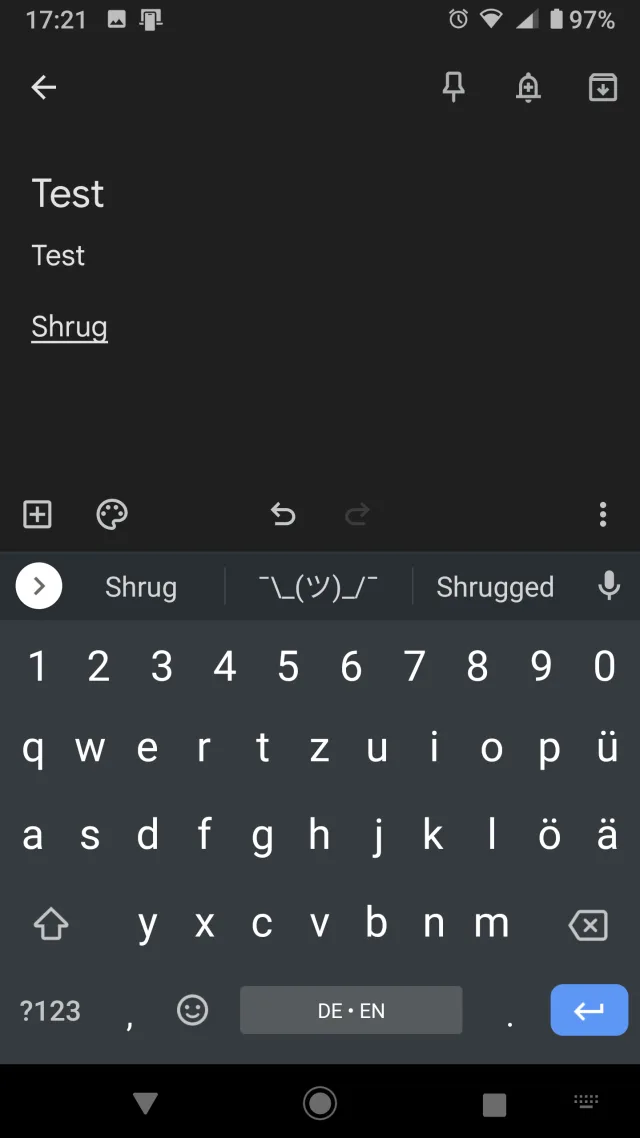Open the add-item plus menu
The height and width of the screenshot is (1138, 640).
coord(37,514)
